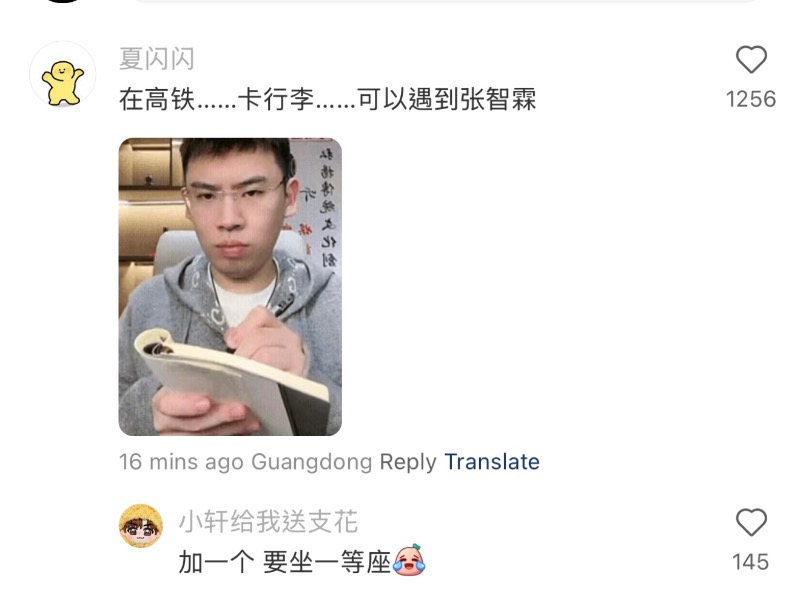Open 小轩给我送支花's profile avatar
800x595 pixels.
(x=141, y=526)
